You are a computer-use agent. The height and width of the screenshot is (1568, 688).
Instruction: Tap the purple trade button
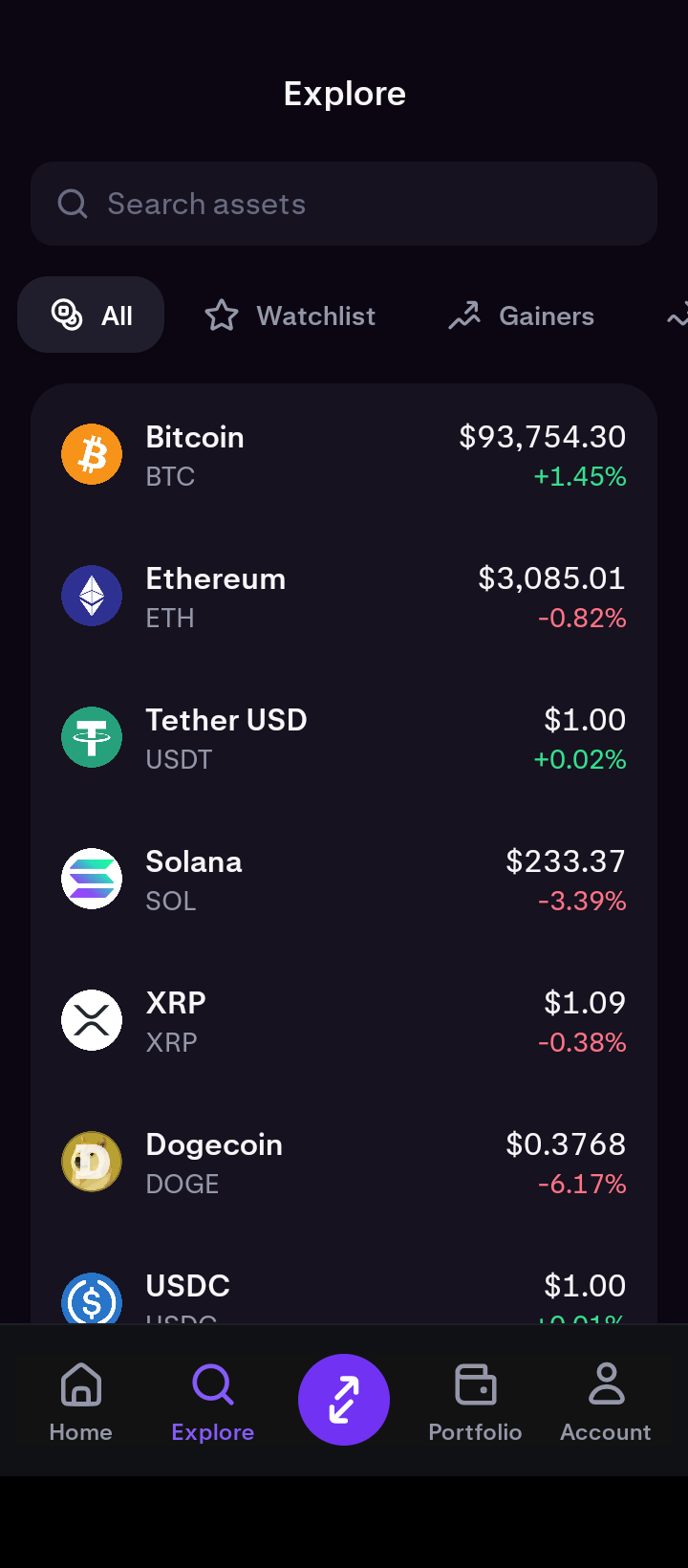pyautogui.click(x=344, y=1400)
